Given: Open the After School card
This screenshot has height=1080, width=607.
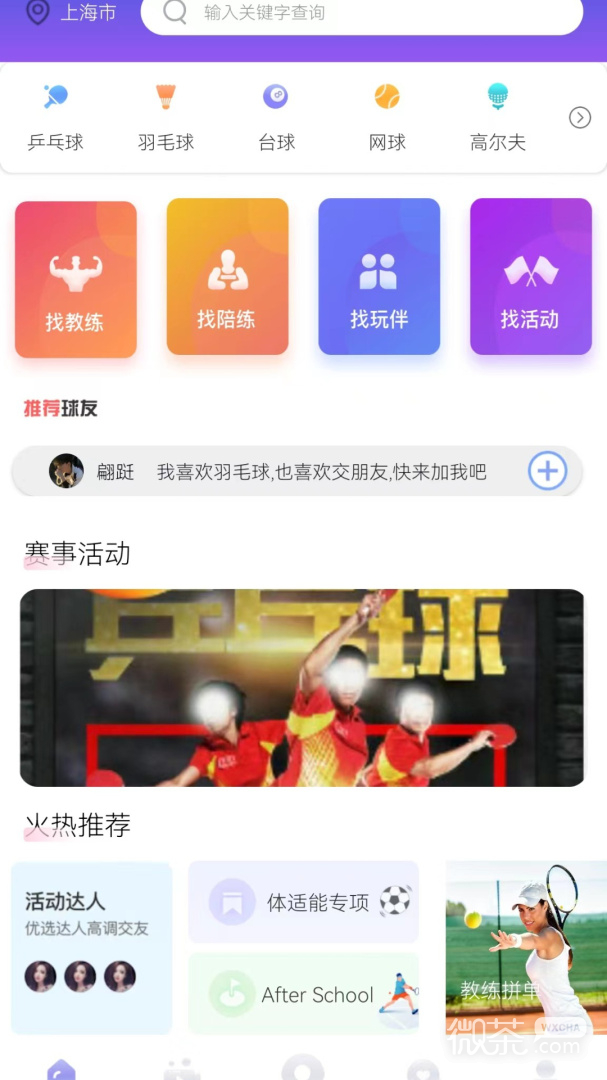Looking at the screenshot, I should (303, 994).
